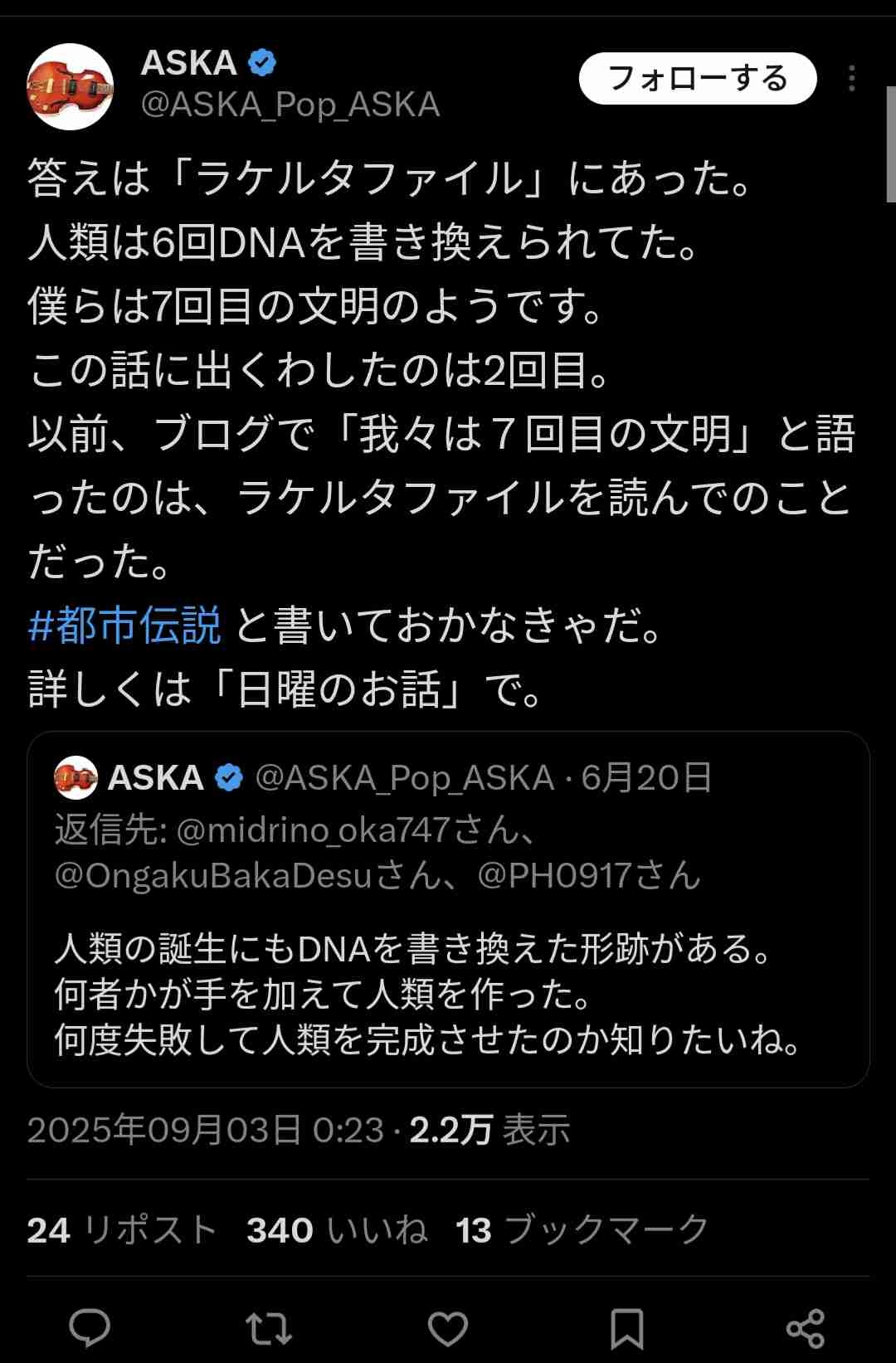Open the #都市伝説 hashtag
Viewport: 896px width, 1363px height.
point(124,626)
